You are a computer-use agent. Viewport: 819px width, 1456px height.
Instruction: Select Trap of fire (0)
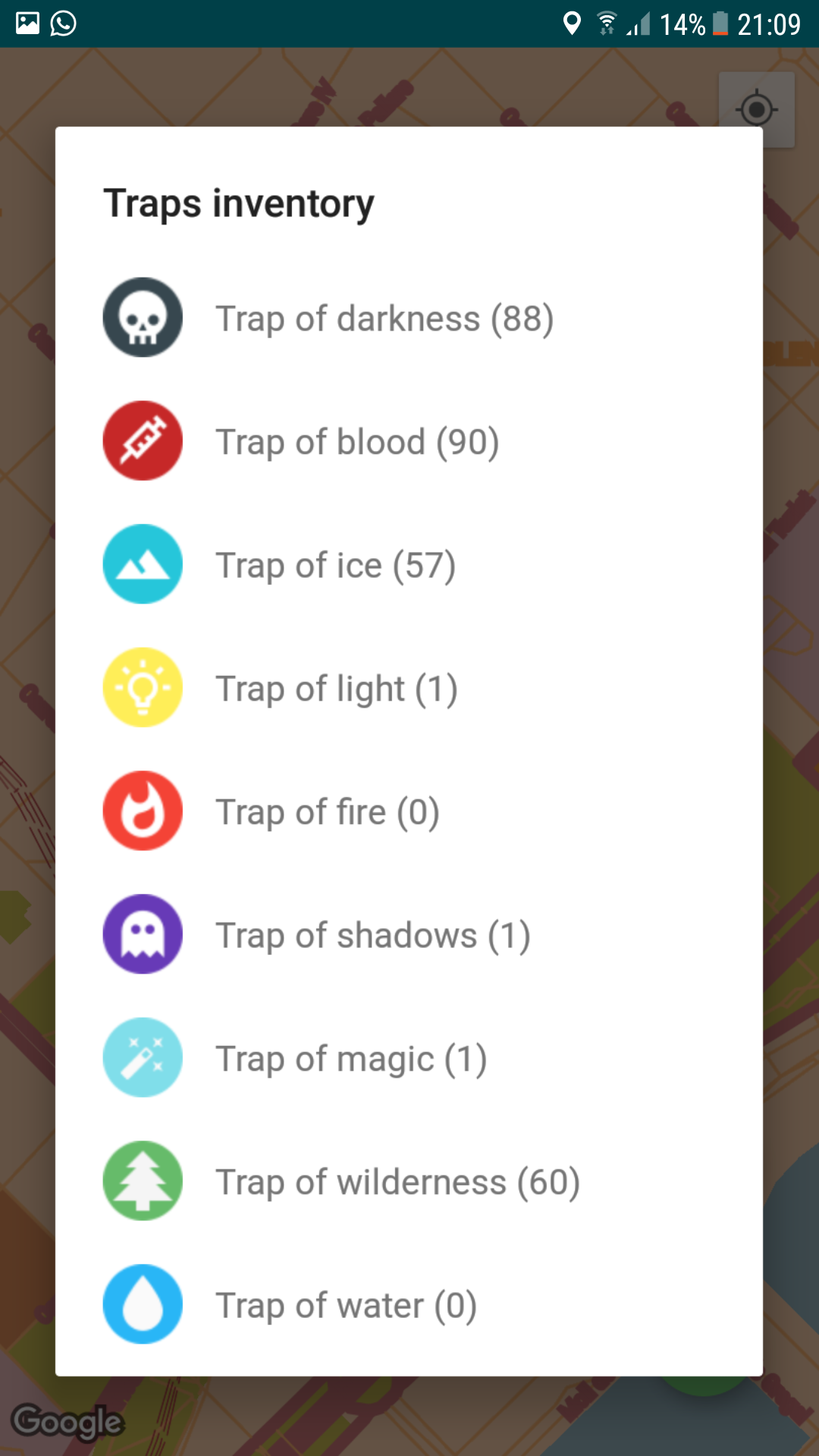(409, 811)
